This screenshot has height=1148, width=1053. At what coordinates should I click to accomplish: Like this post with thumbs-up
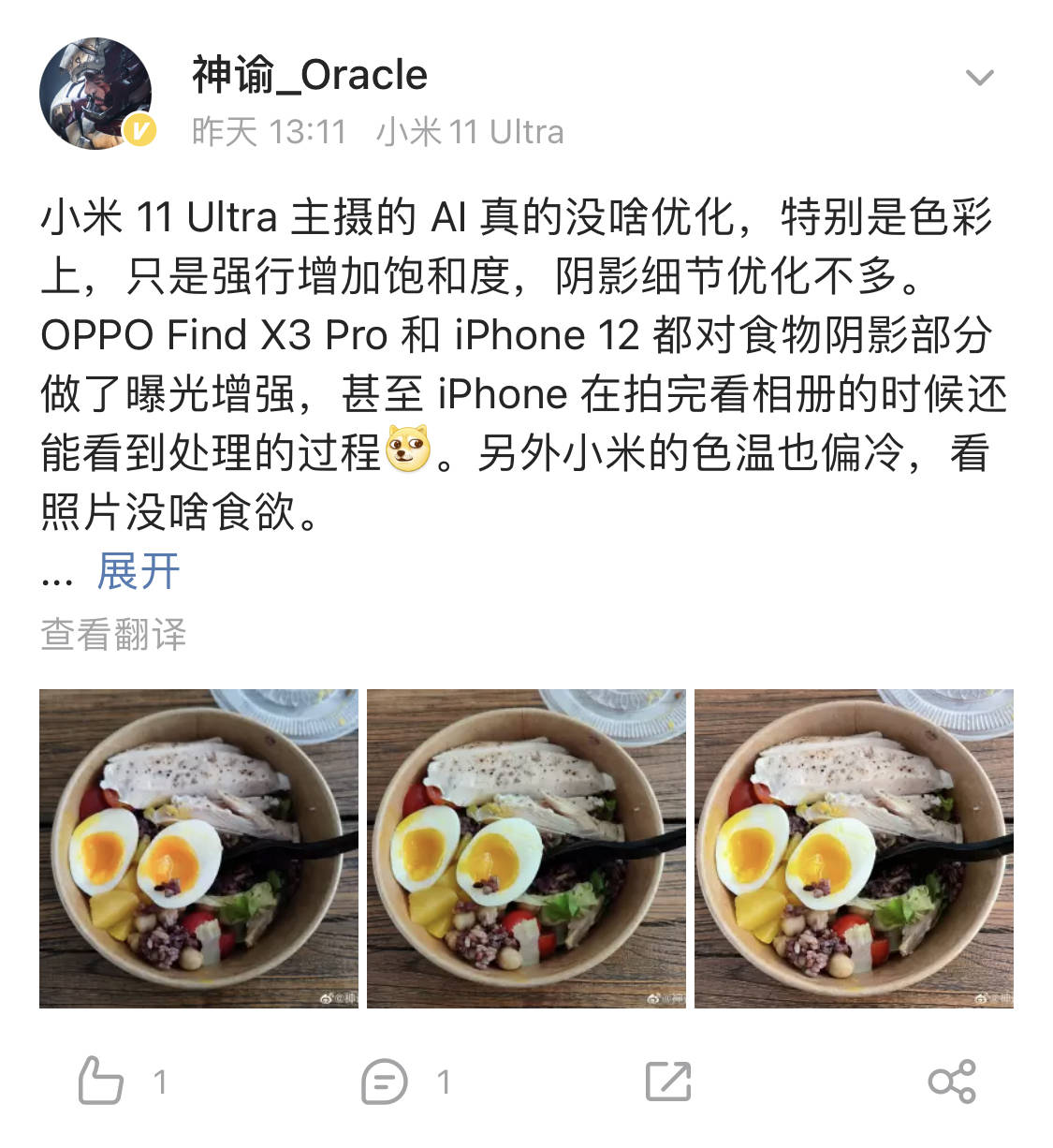tap(101, 1082)
